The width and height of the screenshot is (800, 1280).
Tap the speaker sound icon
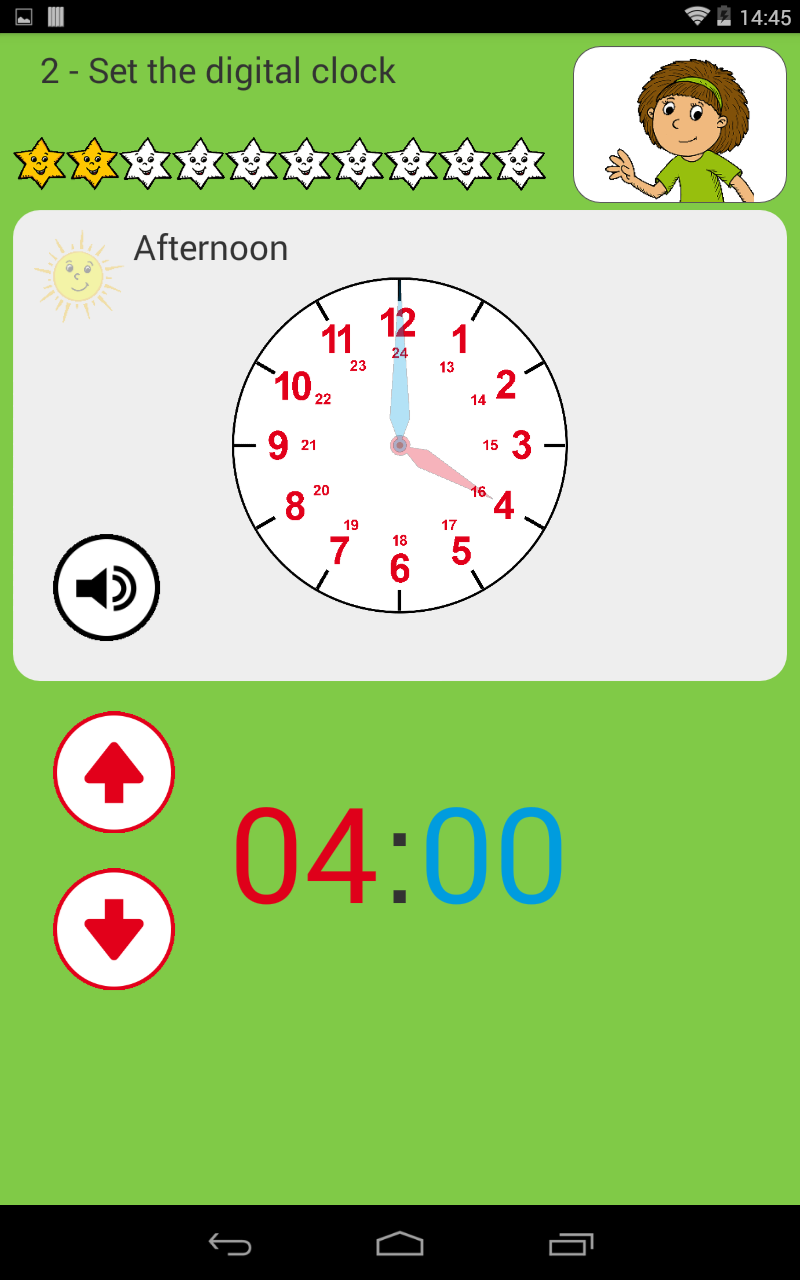pos(106,587)
